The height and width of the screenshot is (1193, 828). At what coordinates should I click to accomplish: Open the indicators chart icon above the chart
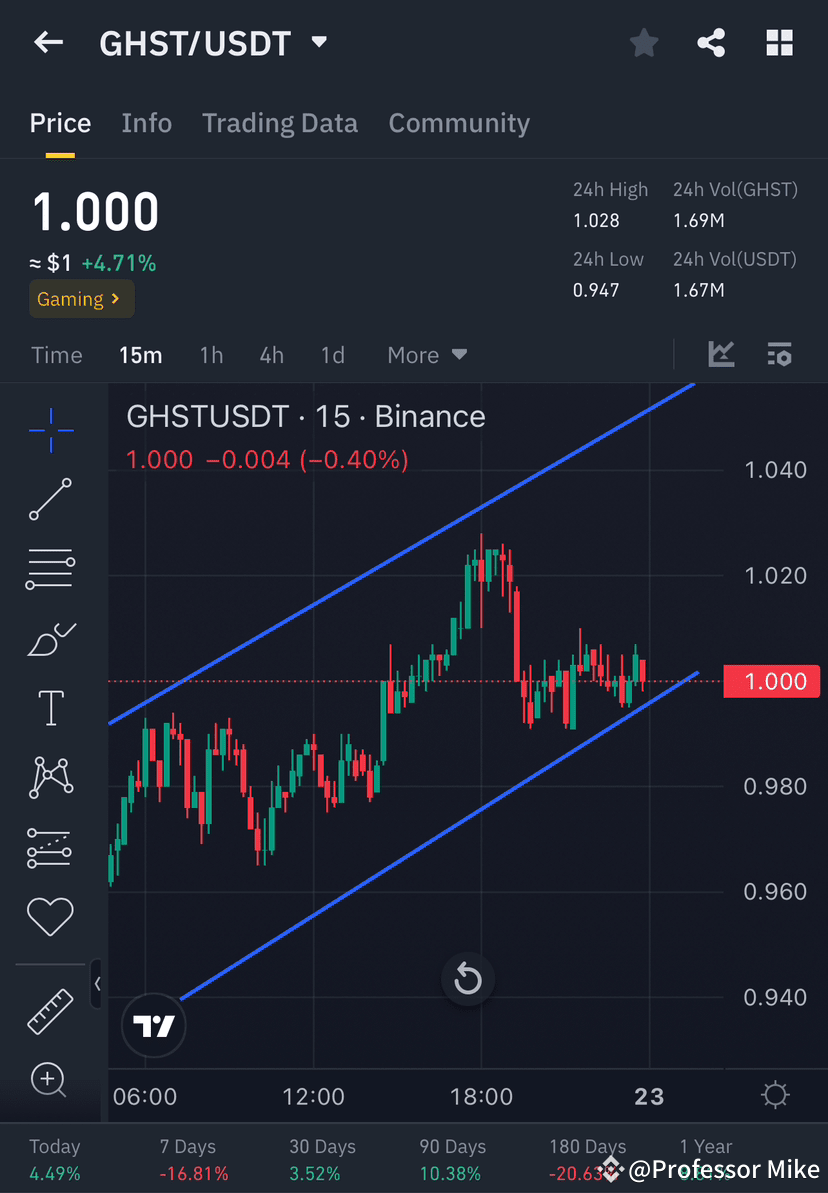(x=721, y=354)
